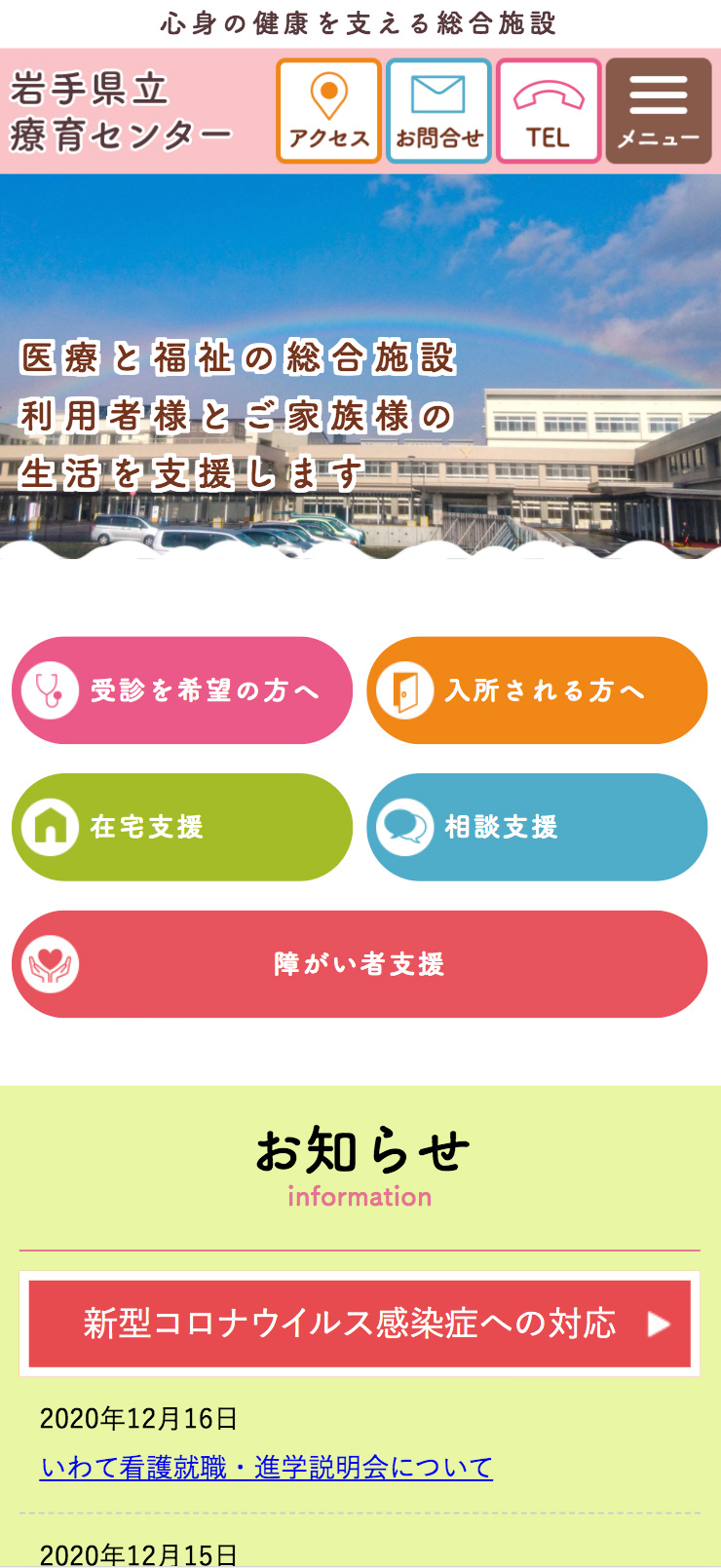
Task: Open 新型コロナウイルス感染症への対応 banner
Action: (x=360, y=1324)
